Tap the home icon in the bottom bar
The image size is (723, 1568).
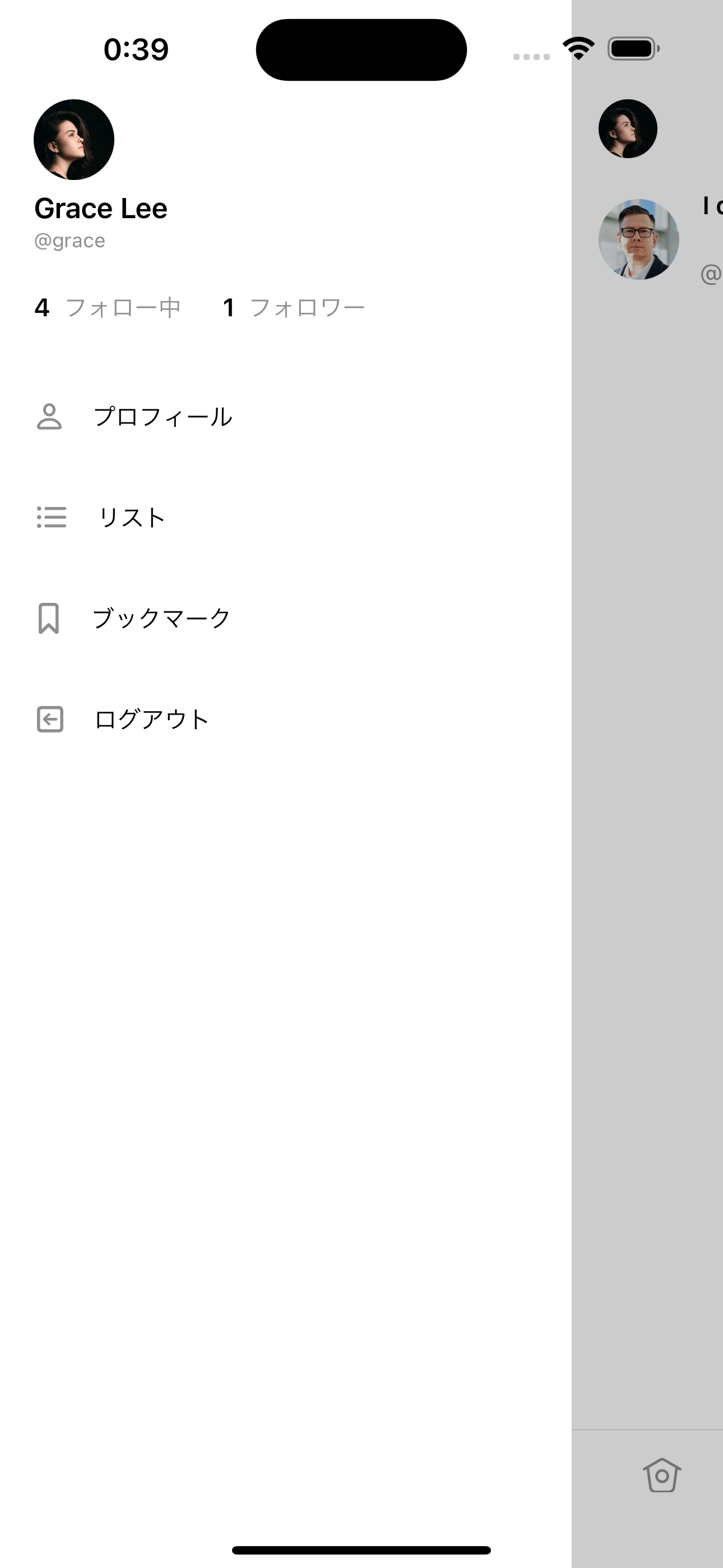click(x=661, y=1475)
